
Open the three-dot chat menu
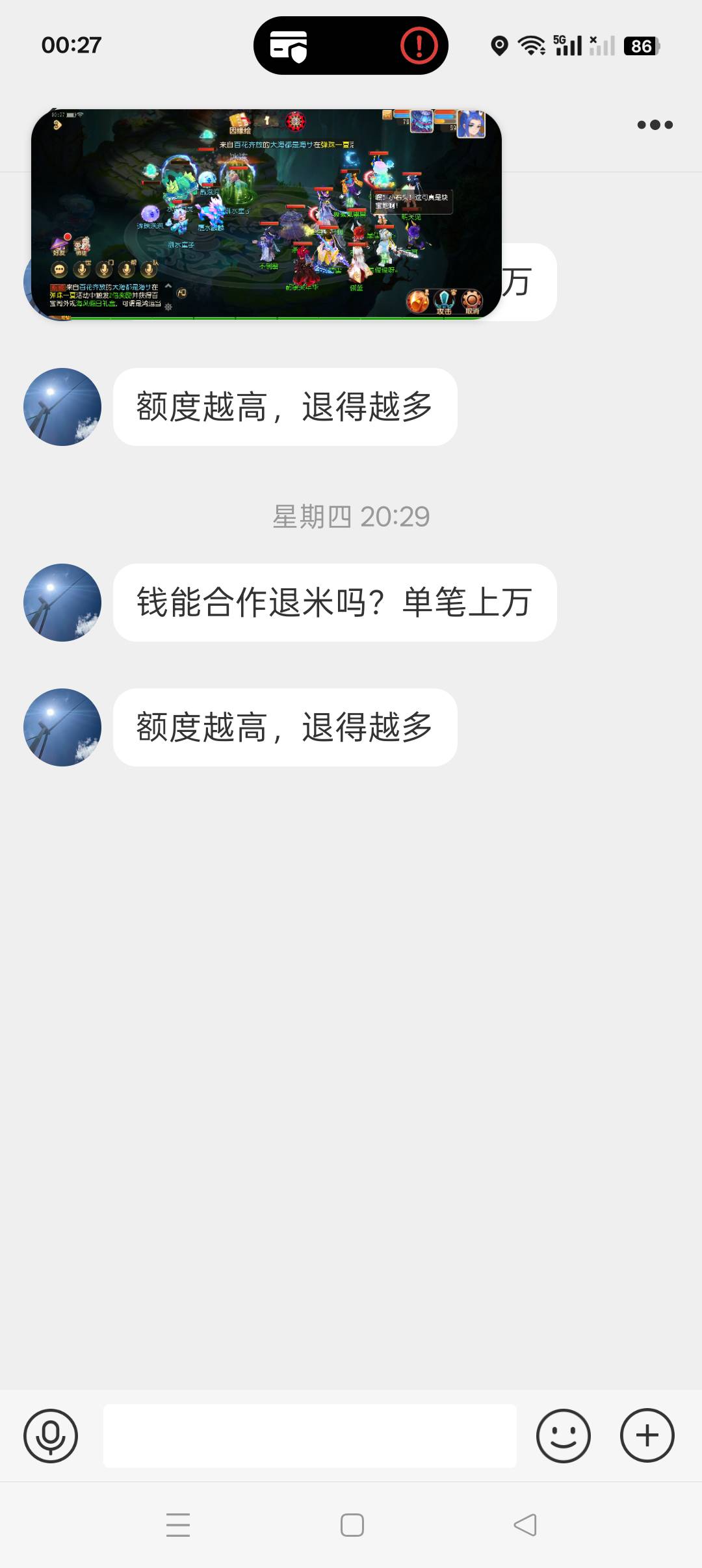(x=655, y=125)
